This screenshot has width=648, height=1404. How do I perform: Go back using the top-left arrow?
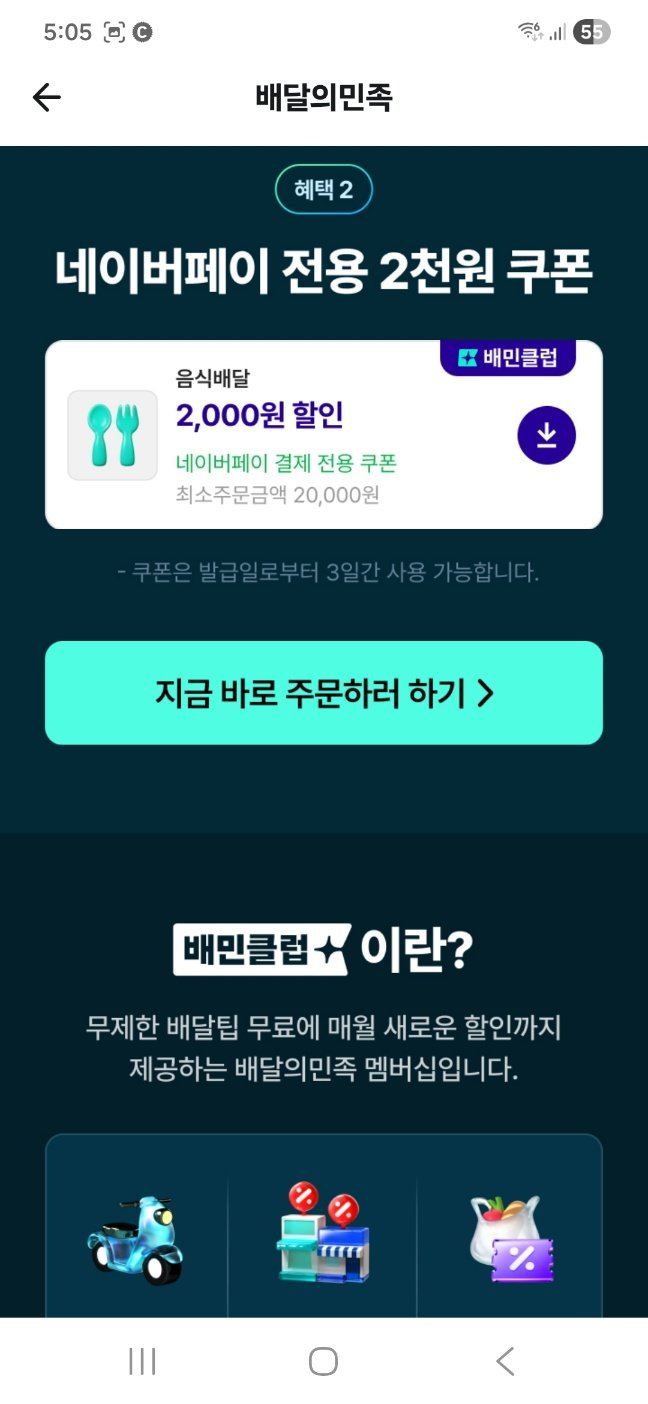pyautogui.click(x=47, y=97)
